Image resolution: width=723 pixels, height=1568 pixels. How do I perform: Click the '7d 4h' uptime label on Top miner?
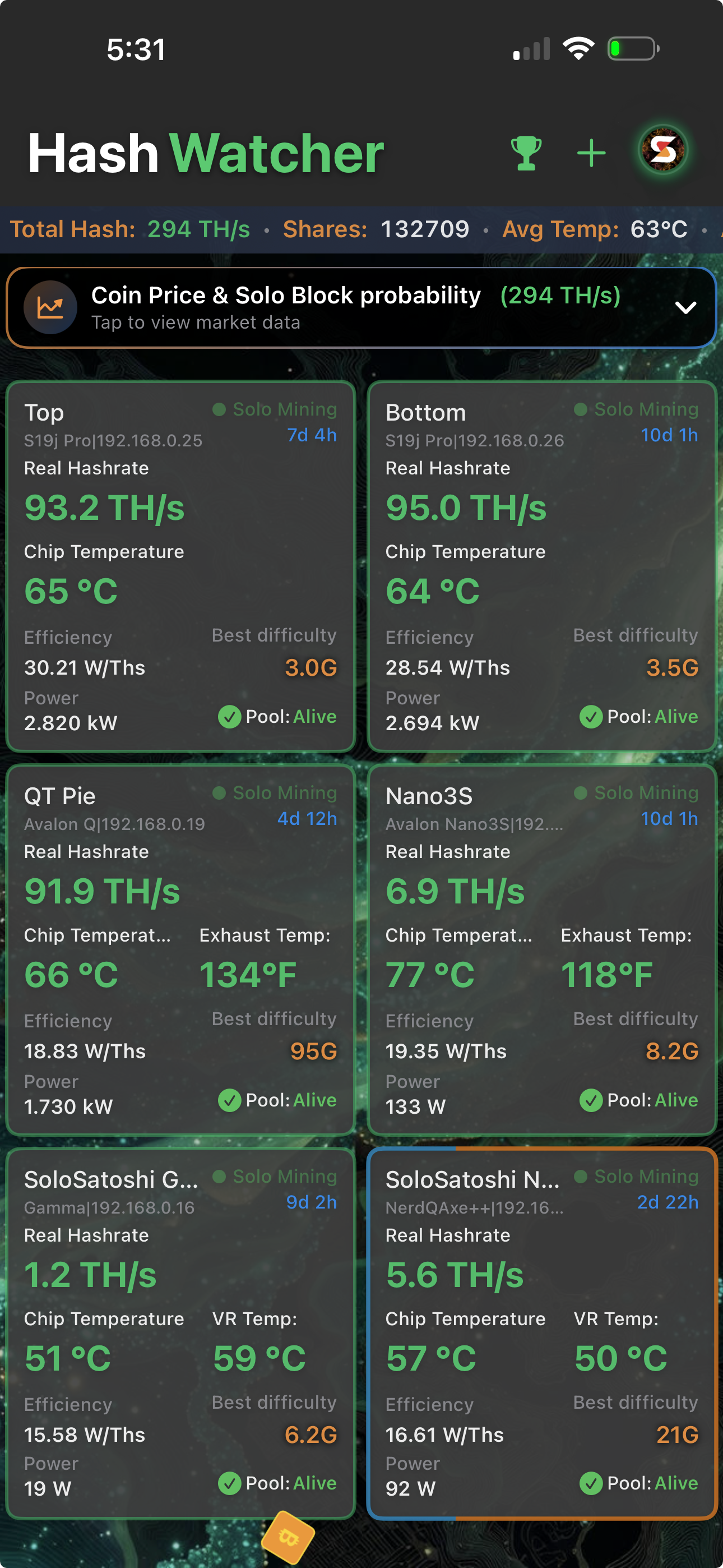312,435
